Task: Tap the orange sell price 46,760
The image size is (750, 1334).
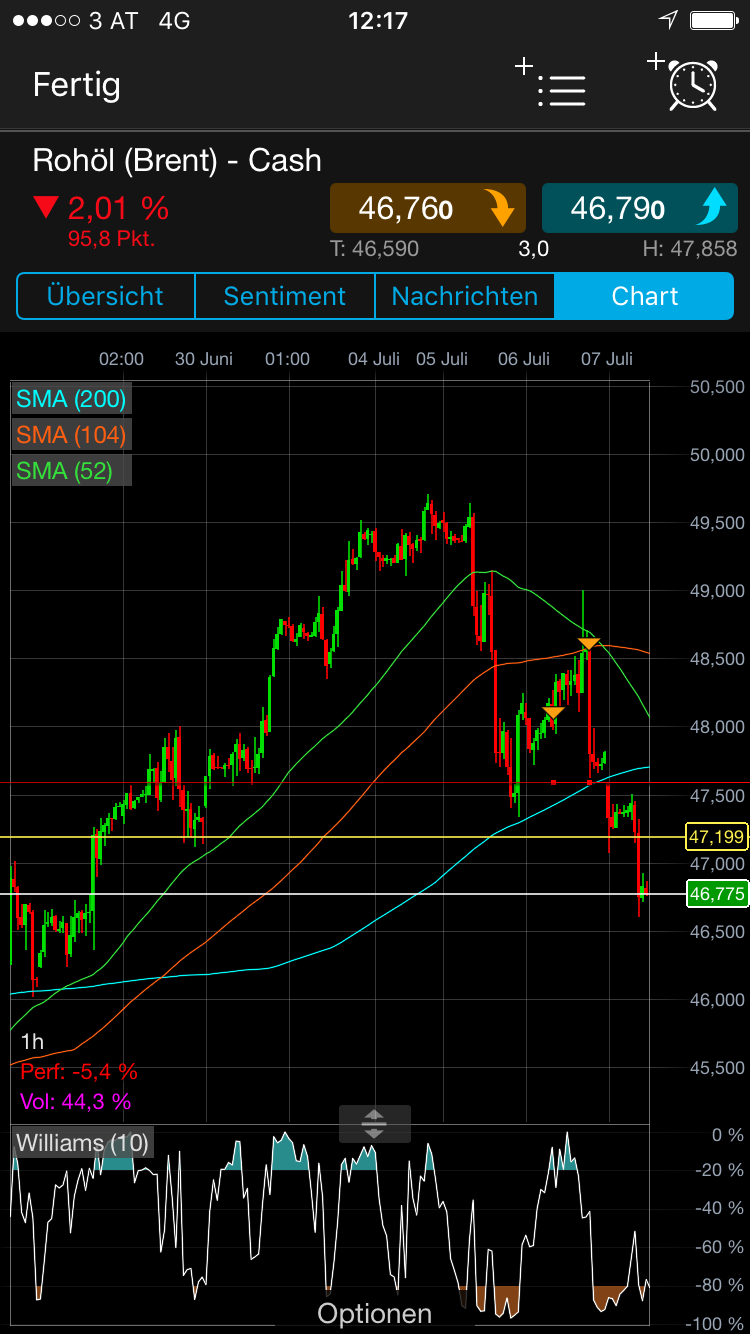Action: coord(428,208)
